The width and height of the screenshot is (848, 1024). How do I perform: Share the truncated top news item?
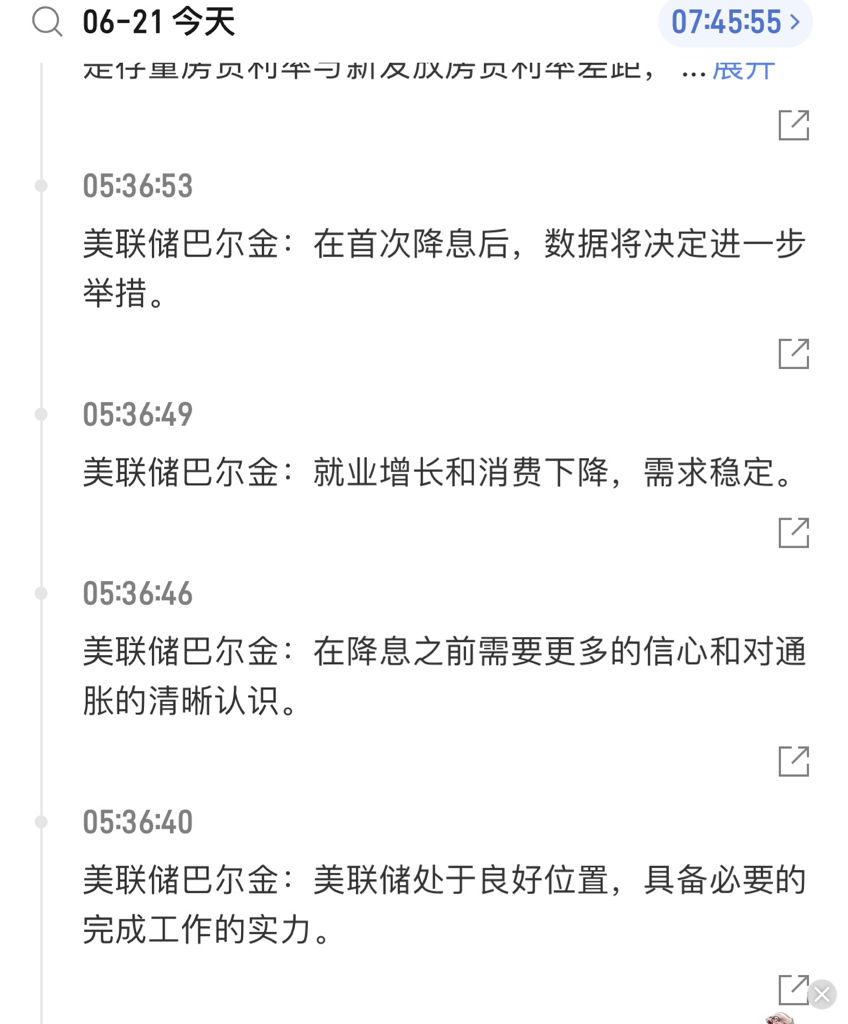coord(793,126)
